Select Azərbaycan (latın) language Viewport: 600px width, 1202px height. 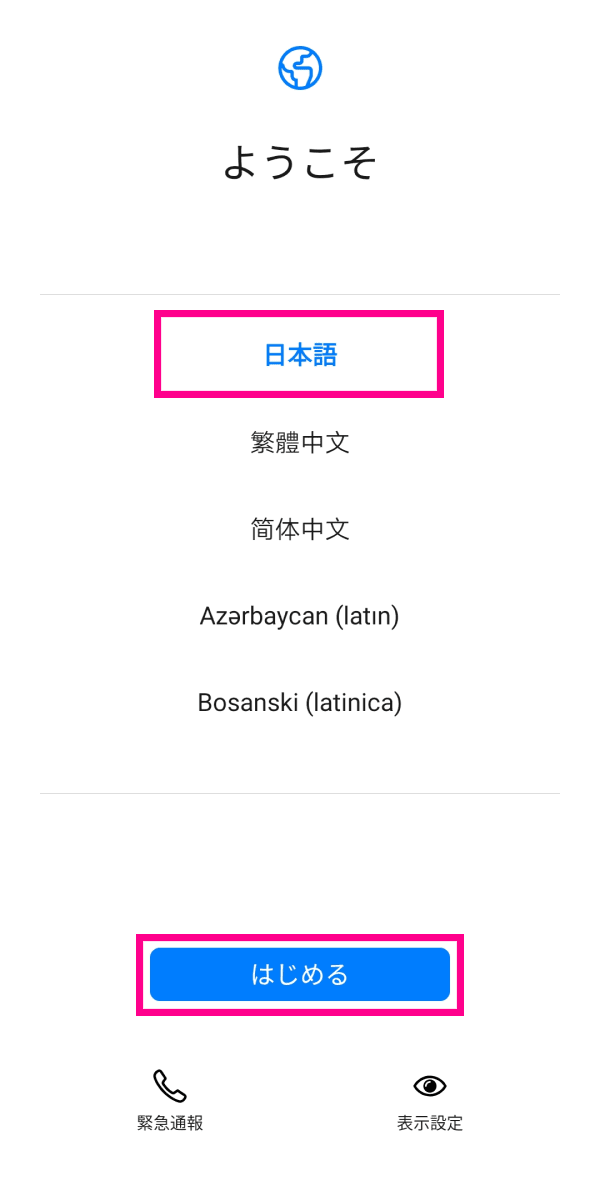point(299,616)
